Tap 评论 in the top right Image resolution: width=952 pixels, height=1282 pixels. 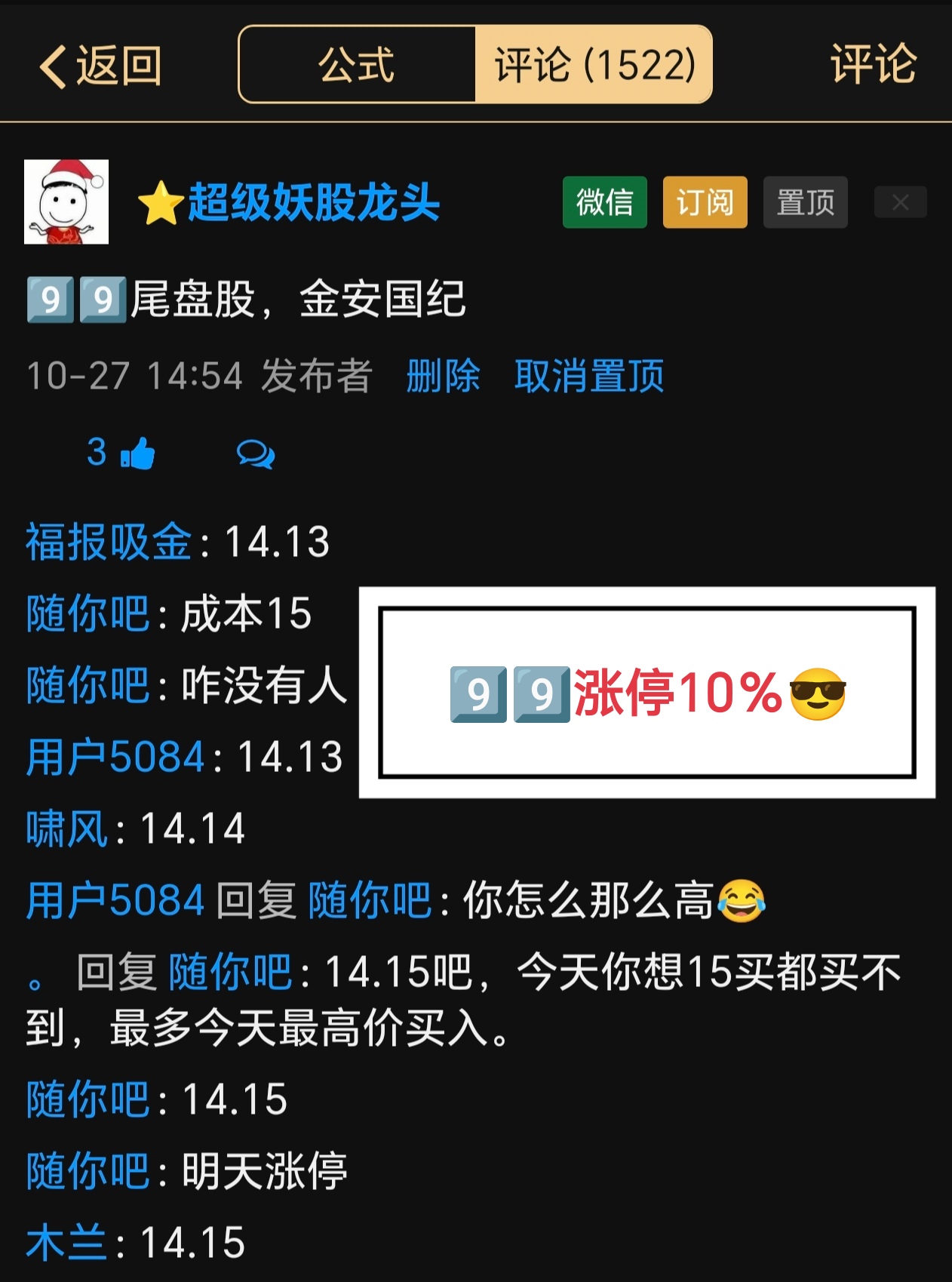coord(873,64)
